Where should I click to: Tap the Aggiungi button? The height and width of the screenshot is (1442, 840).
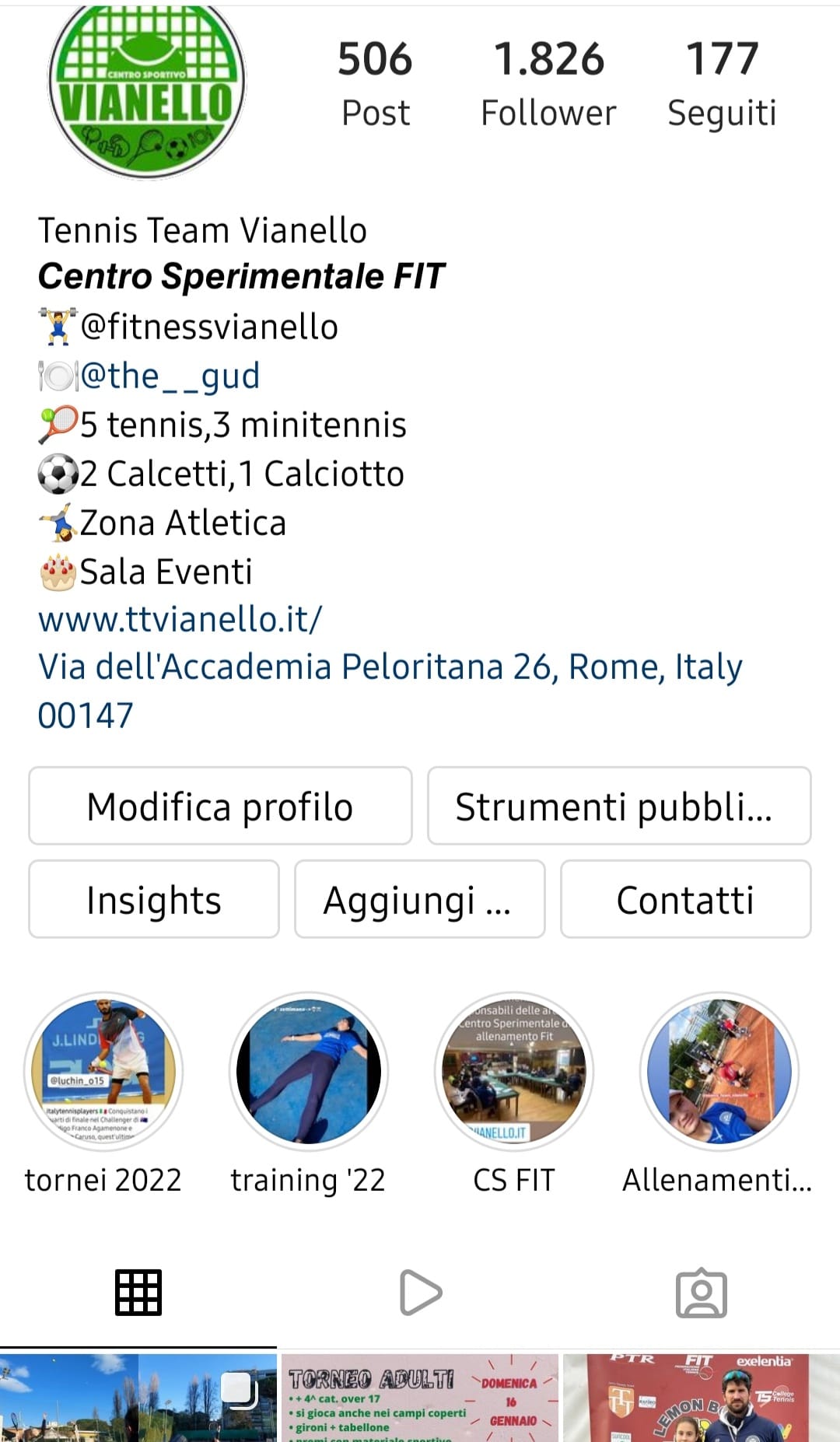[419, 900]
